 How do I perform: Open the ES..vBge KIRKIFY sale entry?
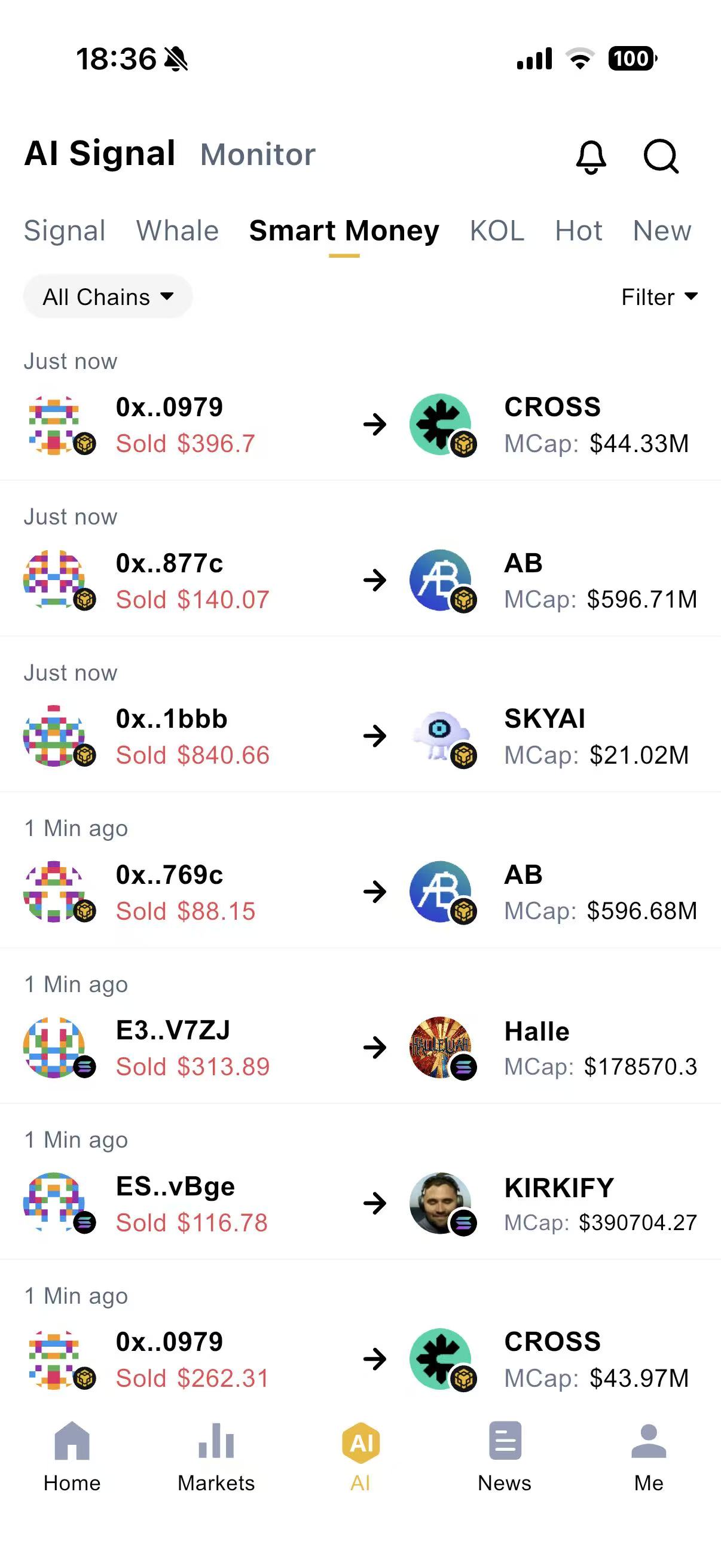(360, 1204)
